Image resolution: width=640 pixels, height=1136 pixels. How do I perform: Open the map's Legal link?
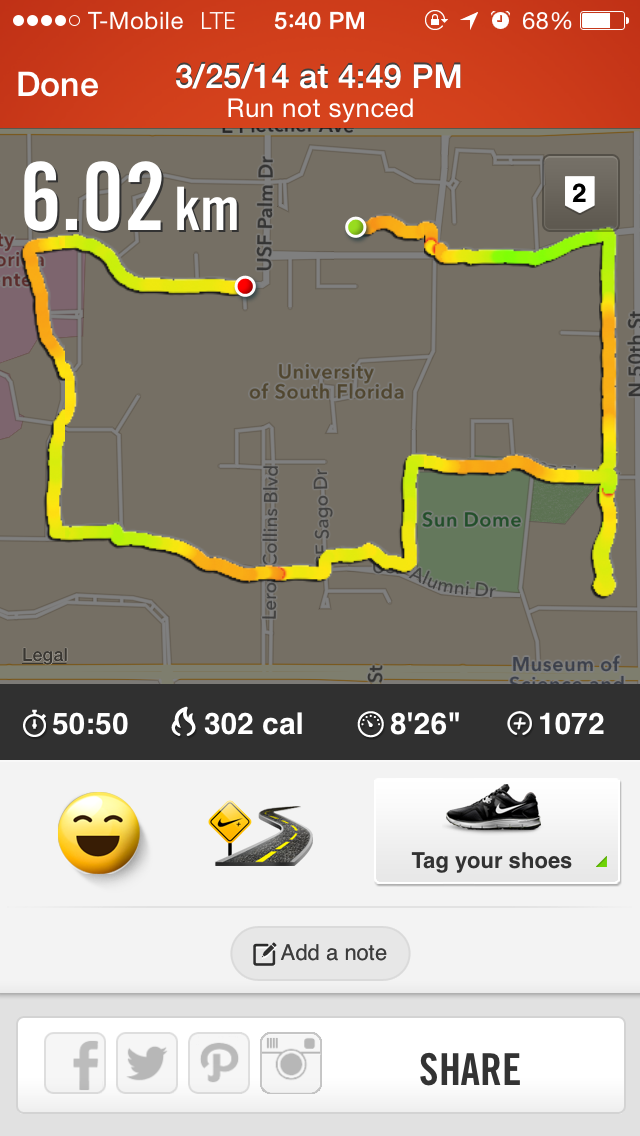[x=45, y=656]
